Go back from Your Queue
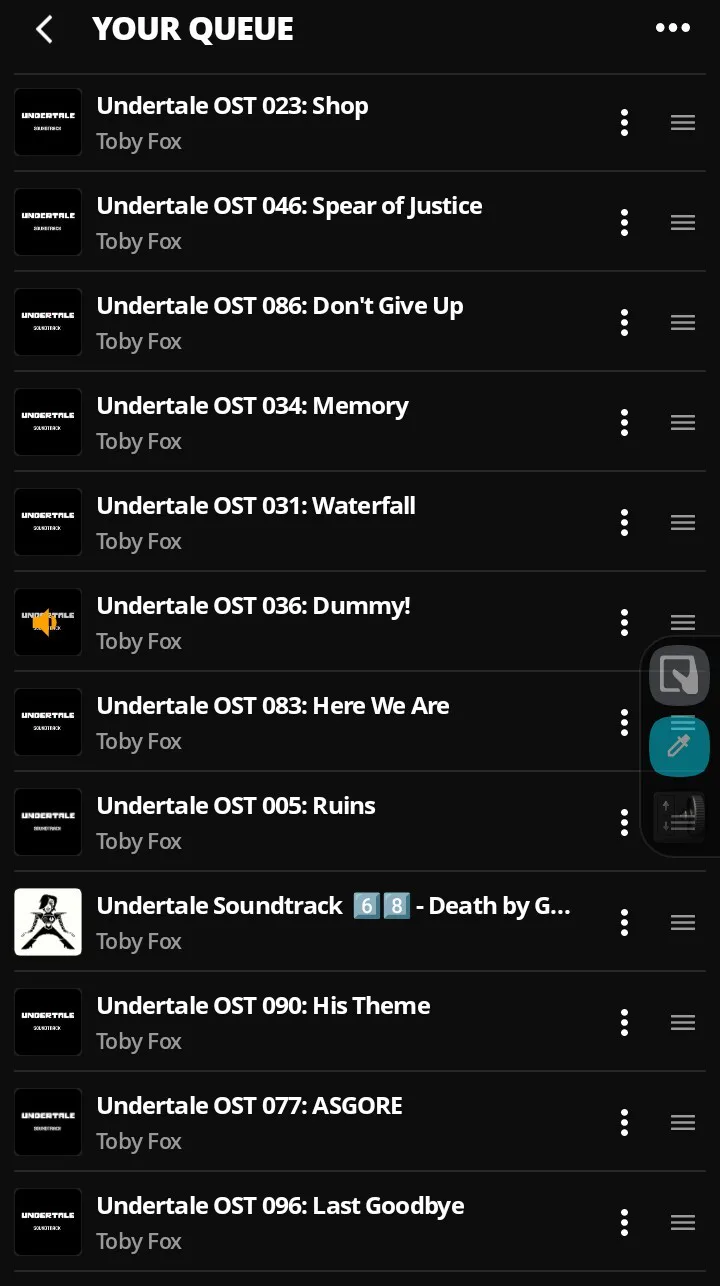This screenshot has height=1286, width=720. point(44,30)
